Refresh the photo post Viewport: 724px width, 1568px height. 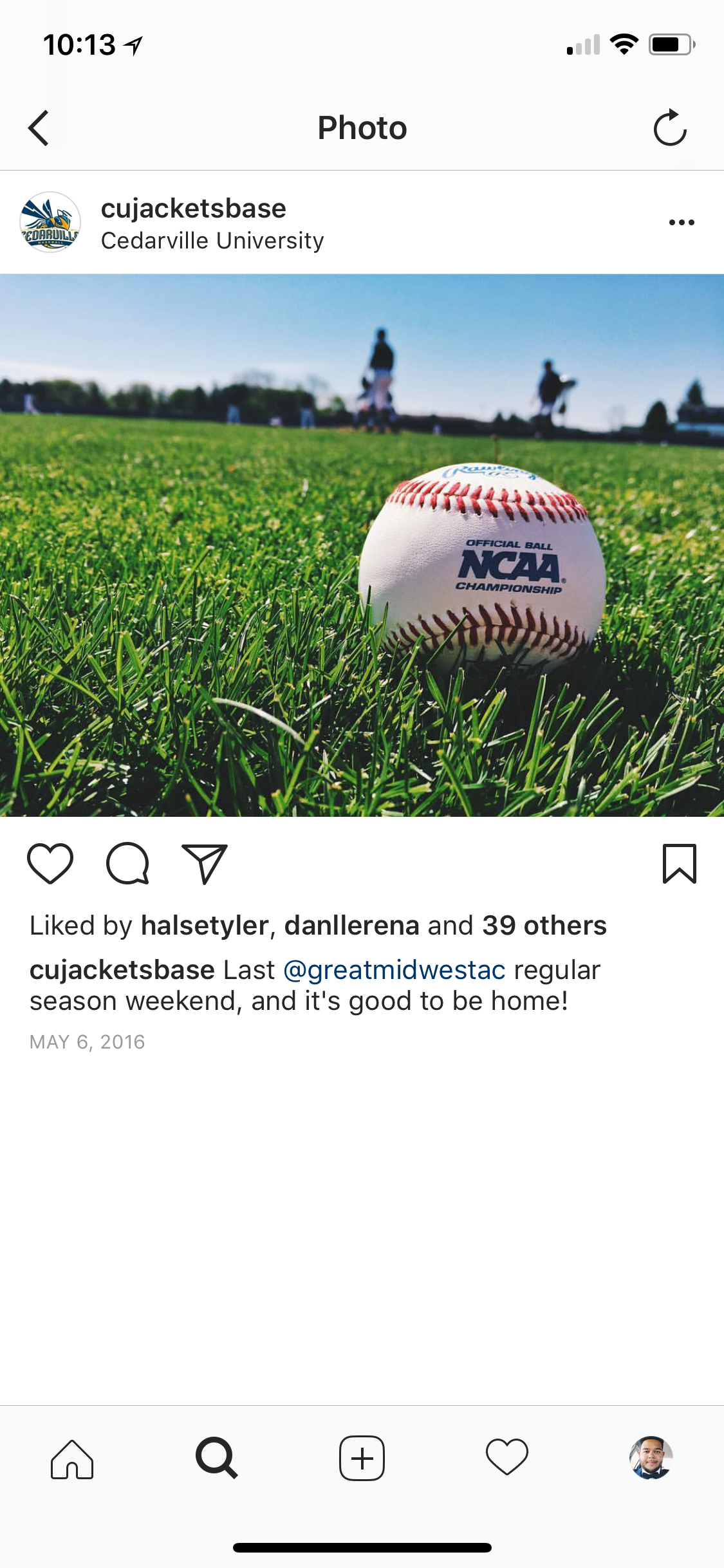point(670,128)
